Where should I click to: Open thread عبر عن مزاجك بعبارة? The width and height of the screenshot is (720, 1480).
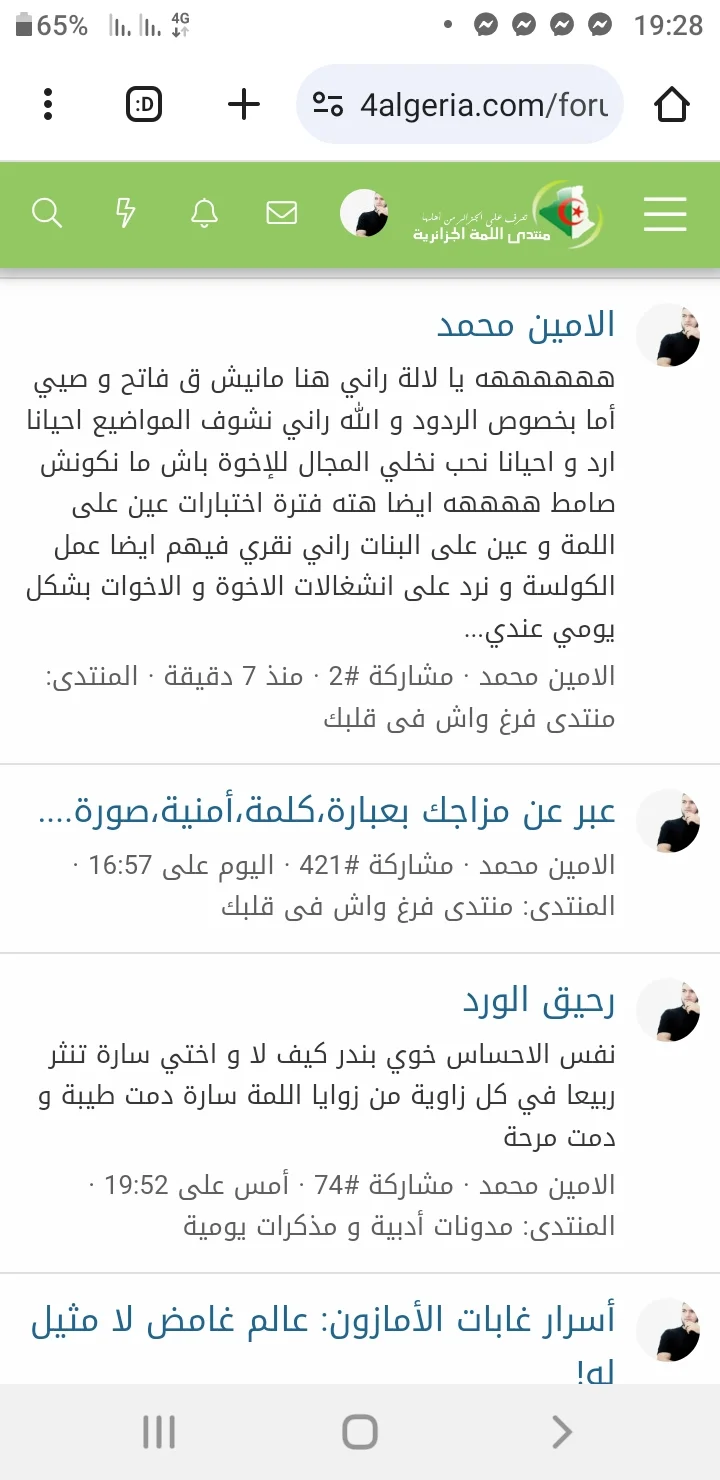pos(326,811)
